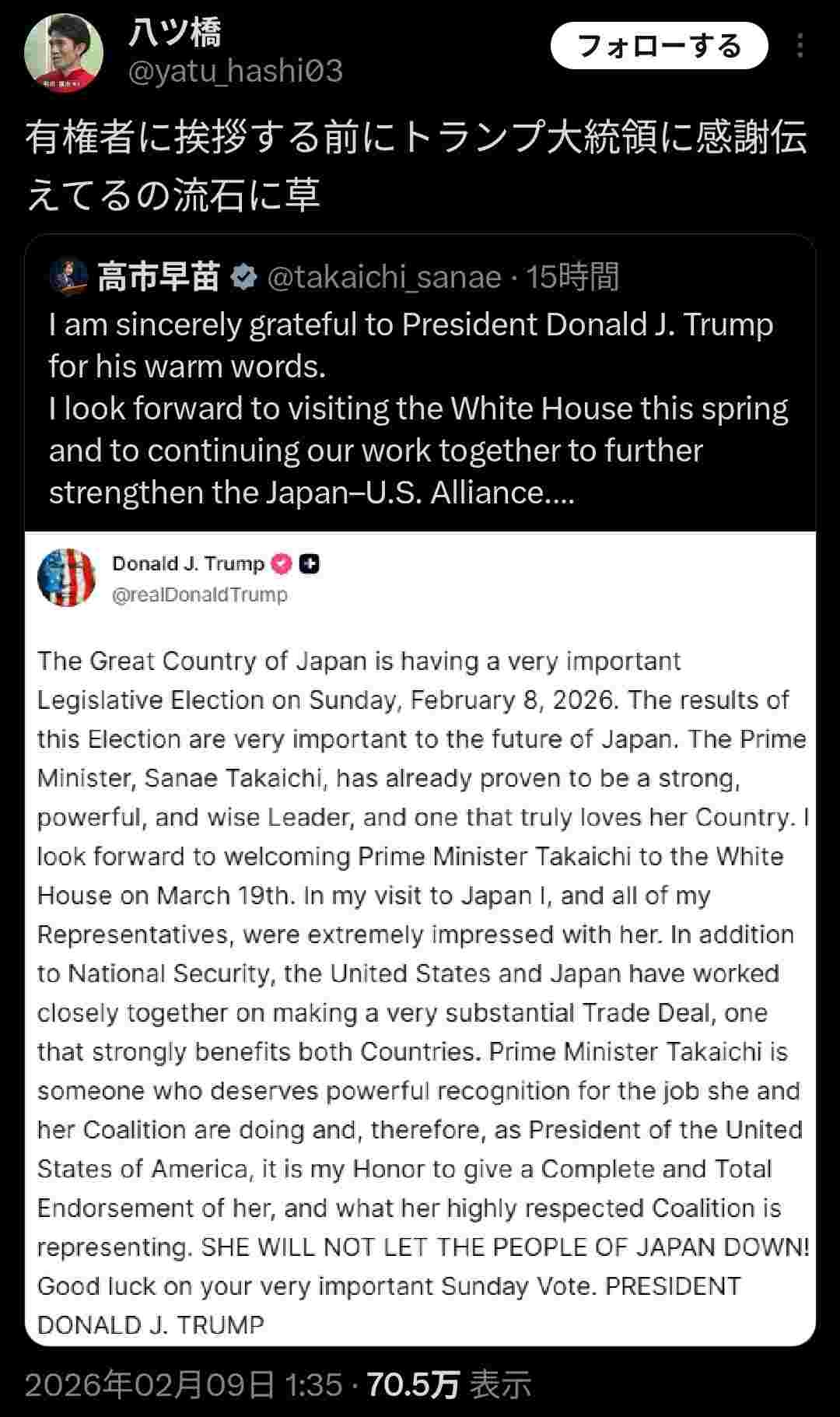The image size is (840, 1417).
Task: Open 八ツ橋's profile picture
Action: click(64, 52)
